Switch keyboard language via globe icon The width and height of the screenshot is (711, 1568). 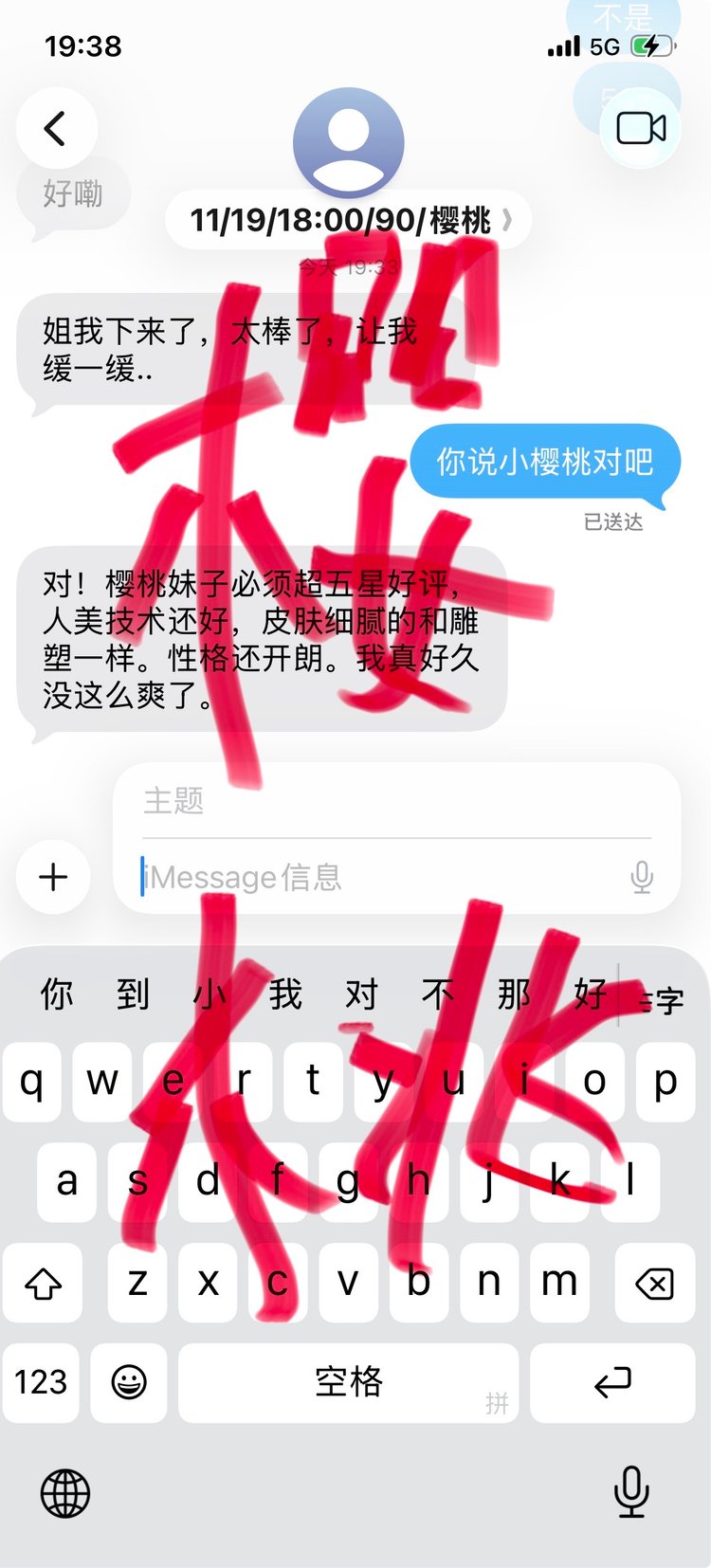click(65, 1493)
